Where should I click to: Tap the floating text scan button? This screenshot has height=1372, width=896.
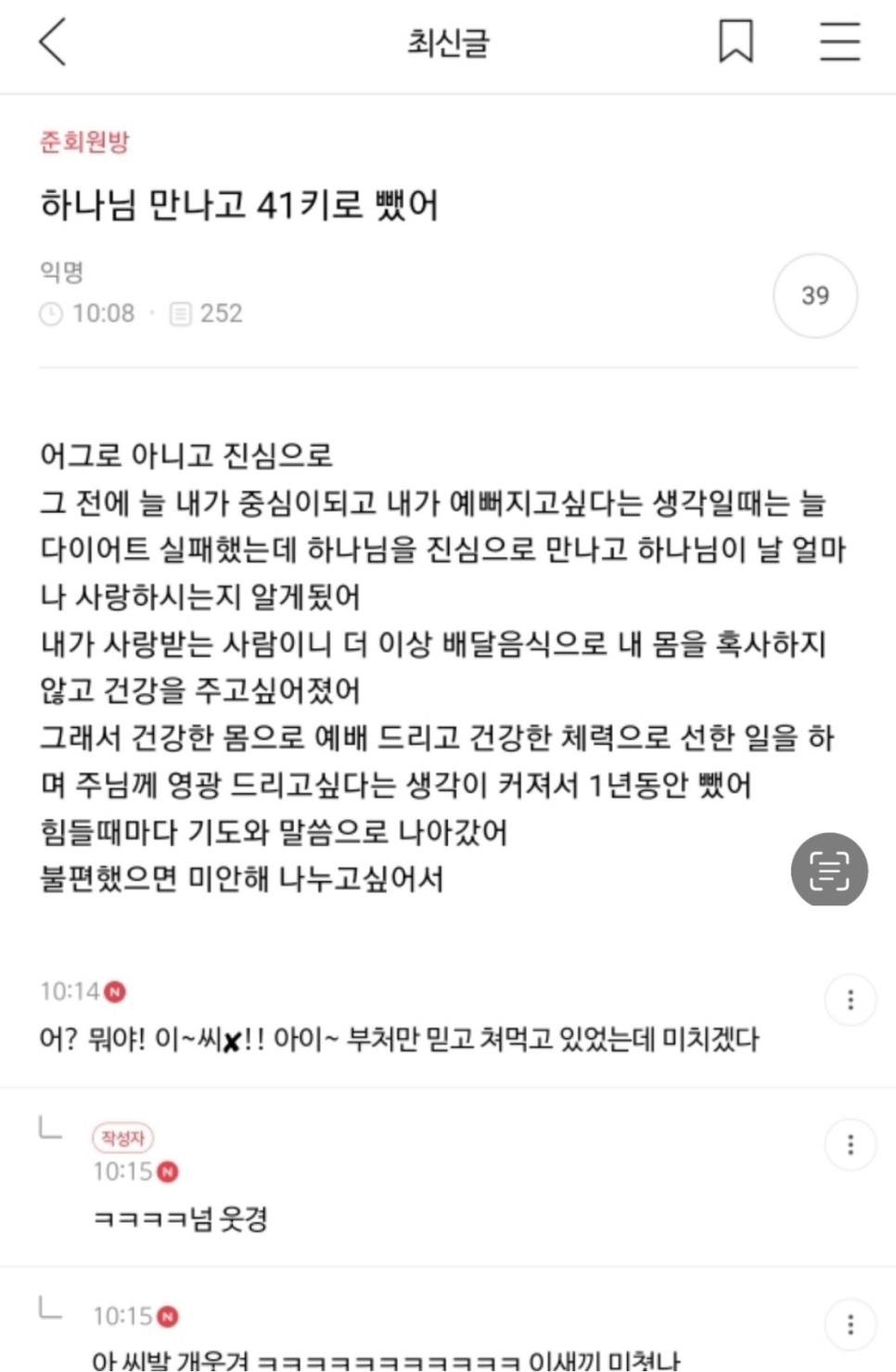coord(828,871)
